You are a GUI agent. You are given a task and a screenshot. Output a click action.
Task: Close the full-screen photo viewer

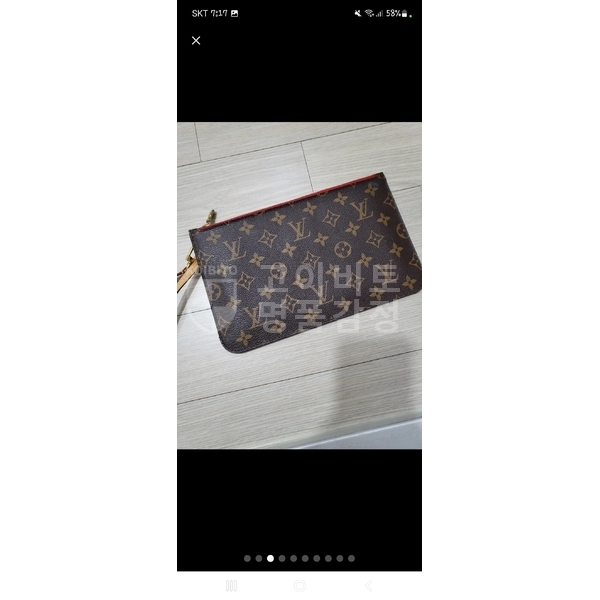(196, 41)
